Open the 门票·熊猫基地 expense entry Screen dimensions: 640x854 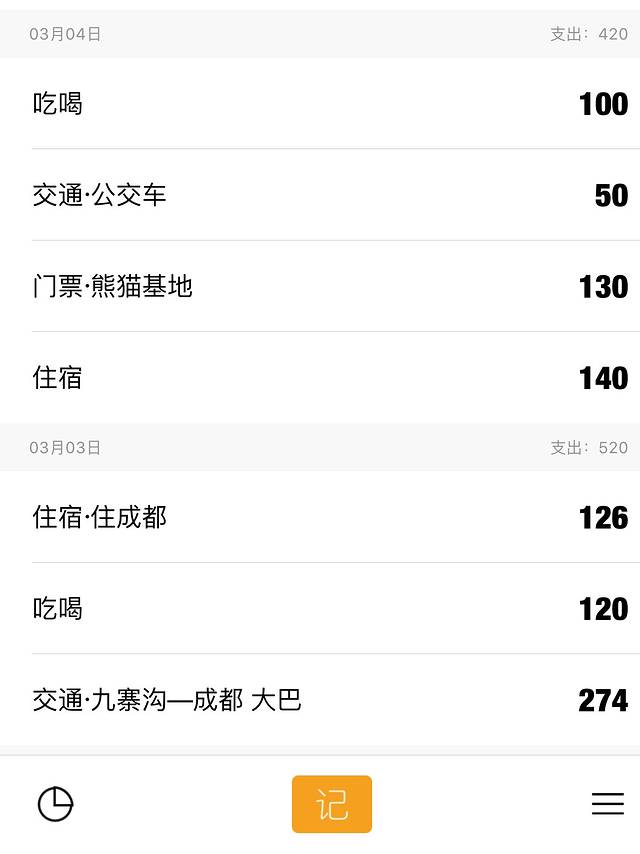(x=320, y=287)
